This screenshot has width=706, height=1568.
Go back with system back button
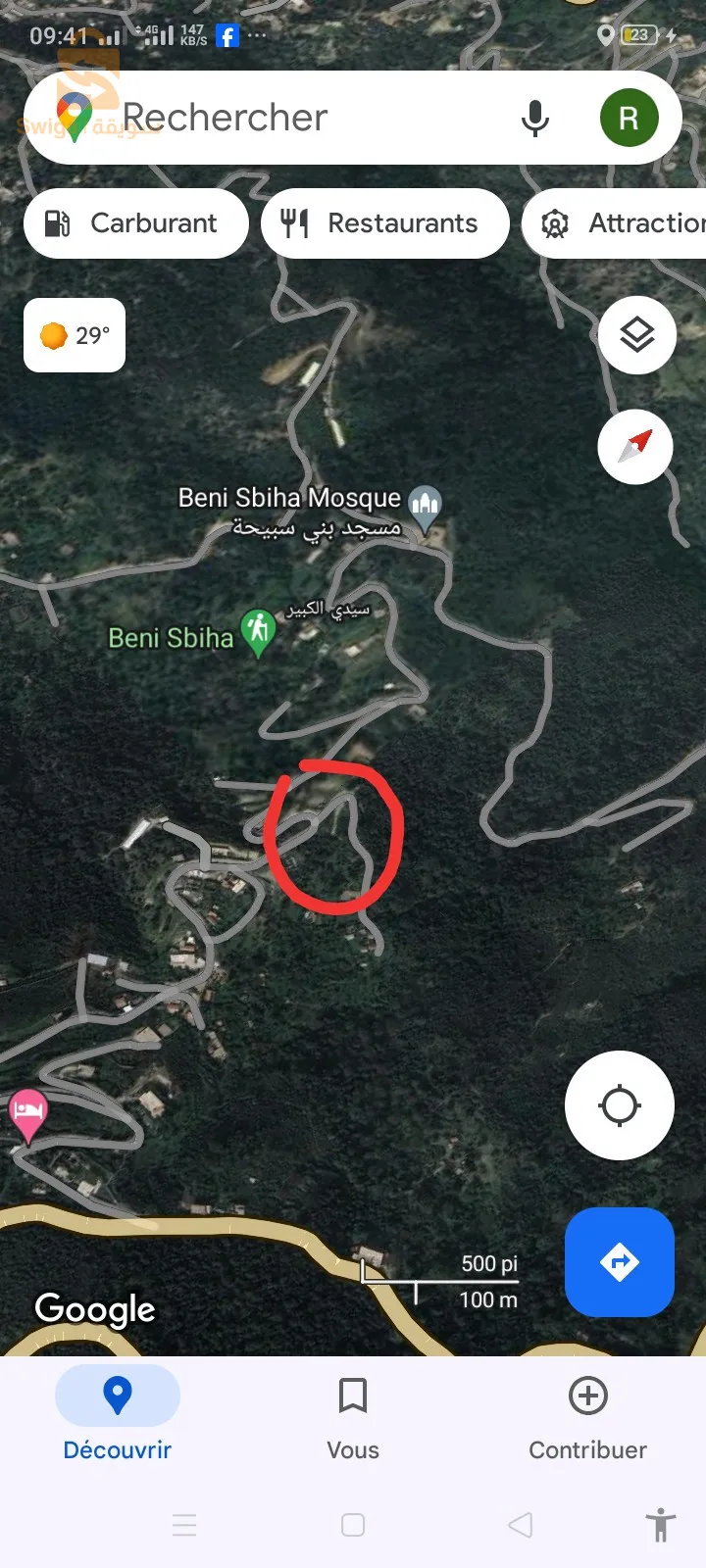coord(521,1525)
